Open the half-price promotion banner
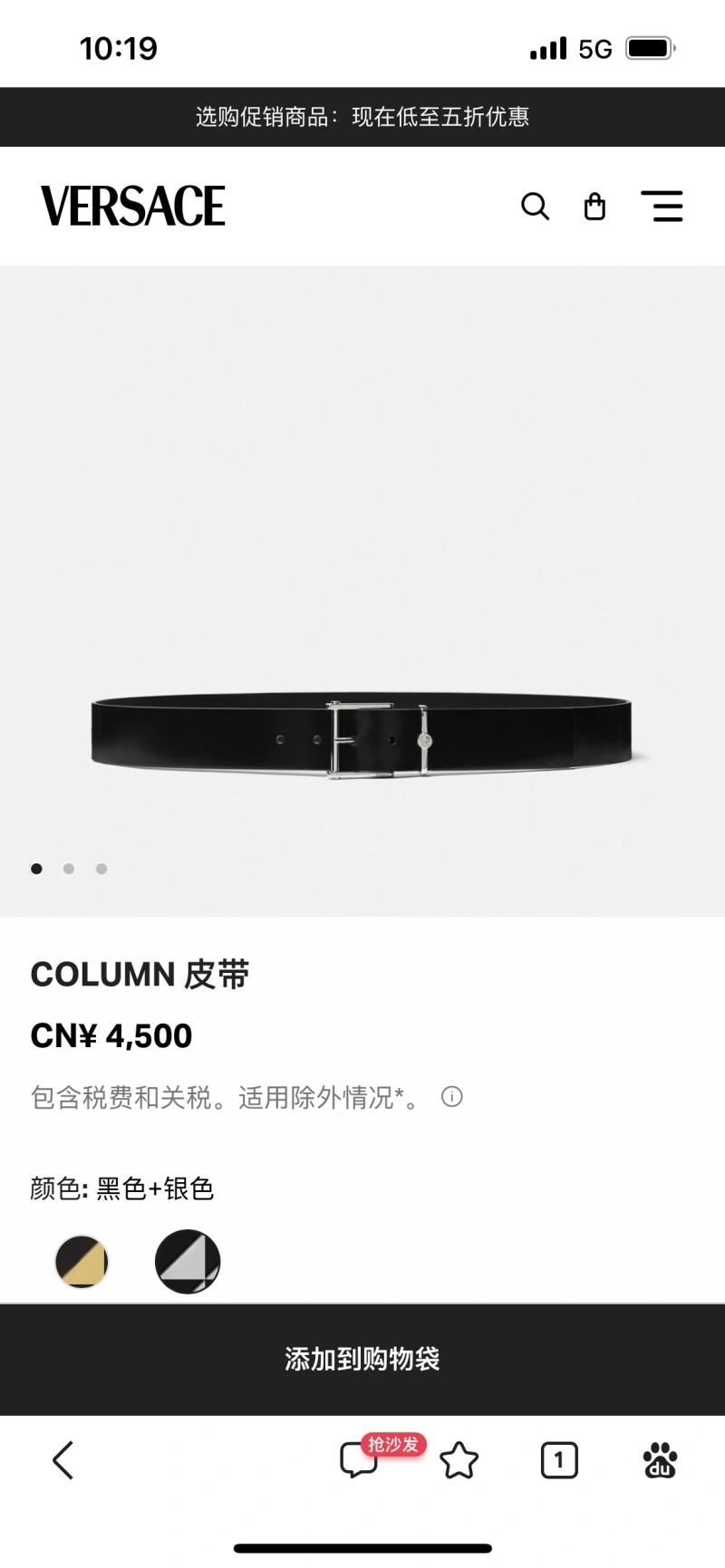This screenshot has height=1568, width=725. [362, 117]
